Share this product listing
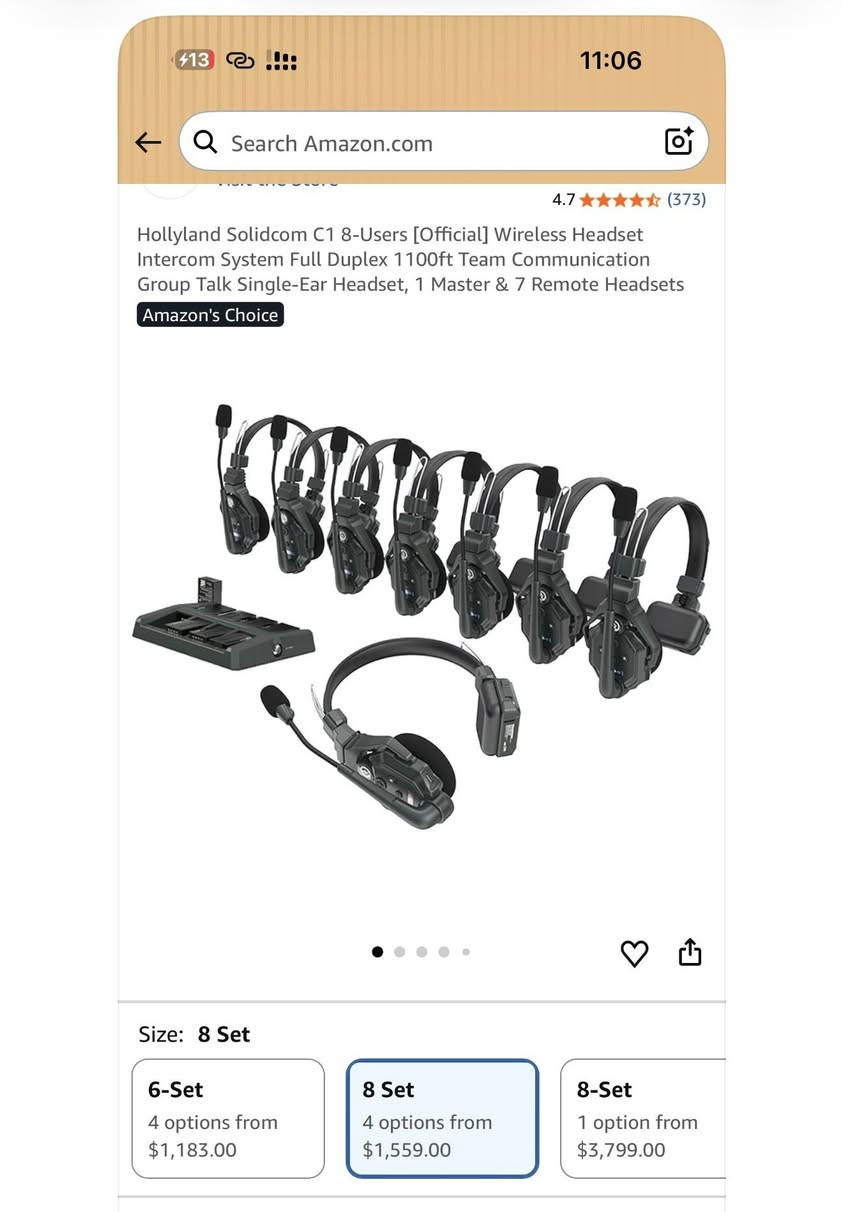Screen dimensions: 843x1212 (x=690, y=953)
